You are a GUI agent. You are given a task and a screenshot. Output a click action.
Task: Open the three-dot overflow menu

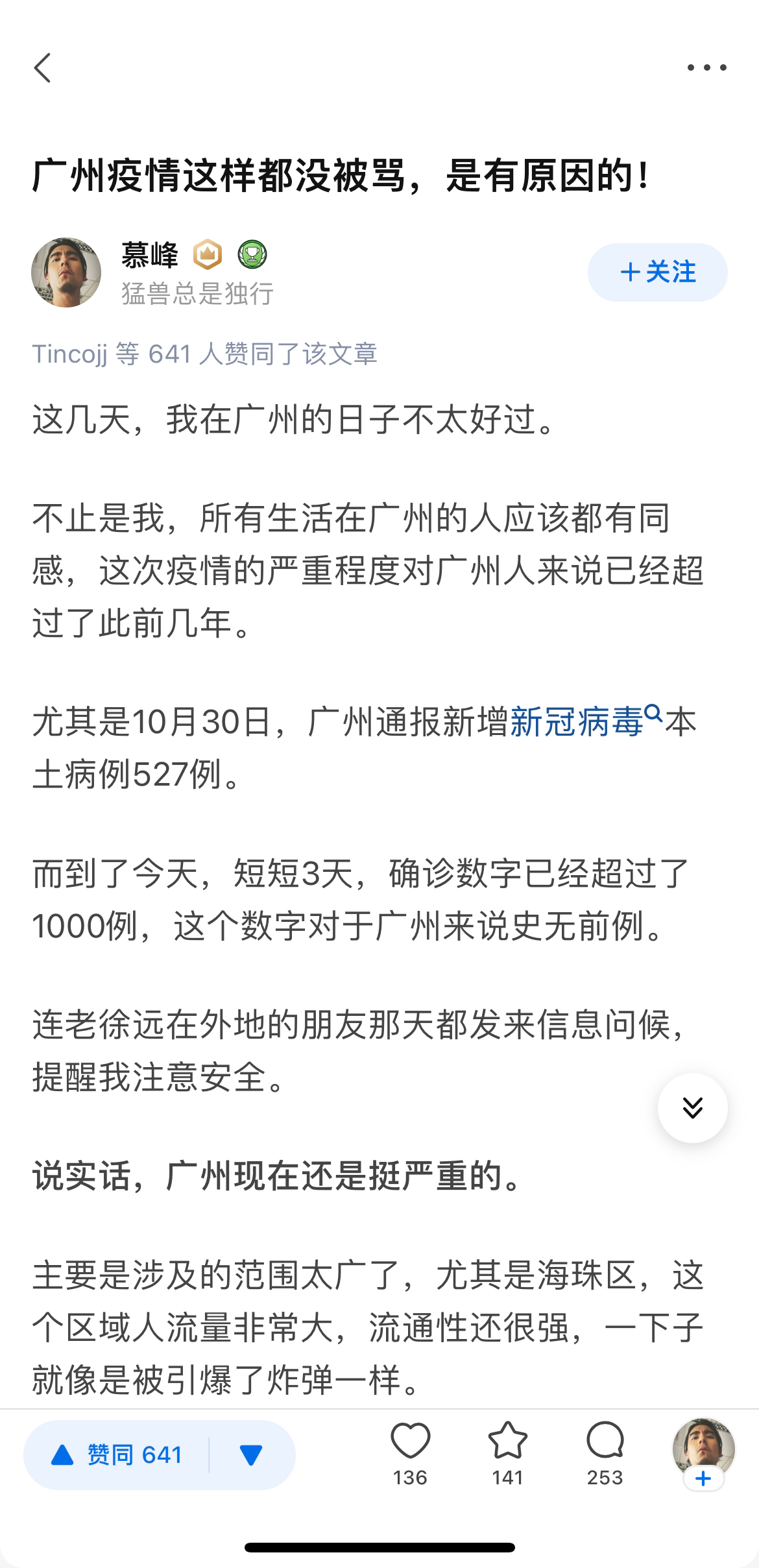[x=706, y=67]
